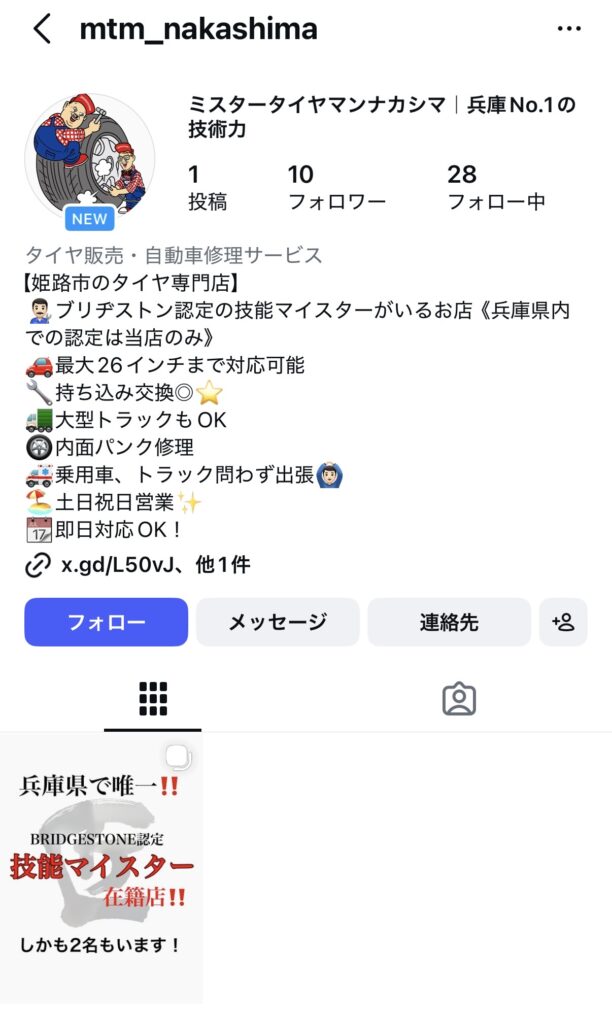Switch to the posts grid tab
The width and height of the screenshot is (612, 1024).
coord(153,698)
